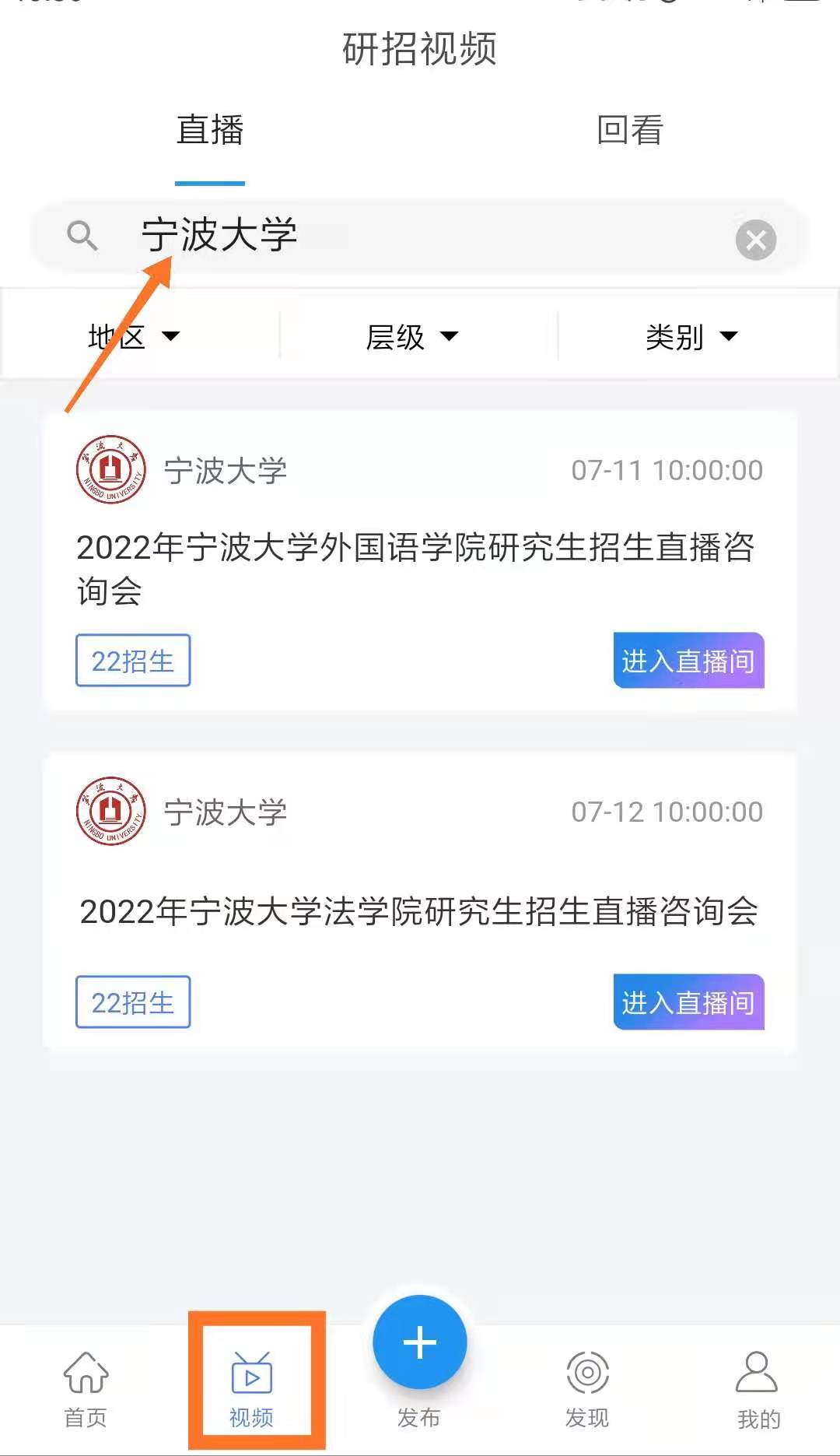Expand the 类别 category filter
840x1456 pixels.
pos(694,335)
